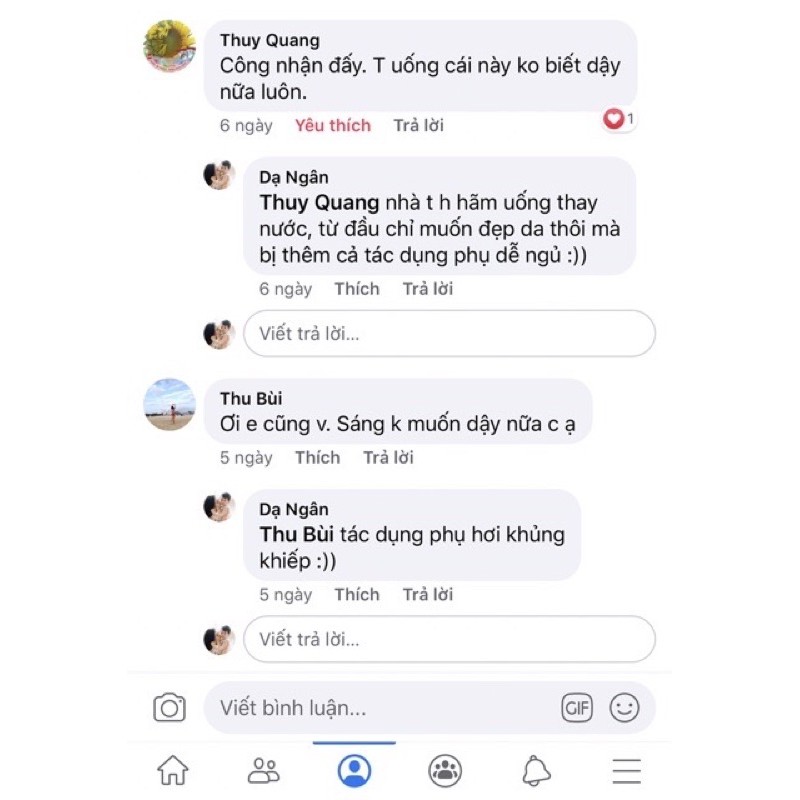
Task: Insert a GIF into the comment
Action: pyautogui.click(x=577, y=708)
